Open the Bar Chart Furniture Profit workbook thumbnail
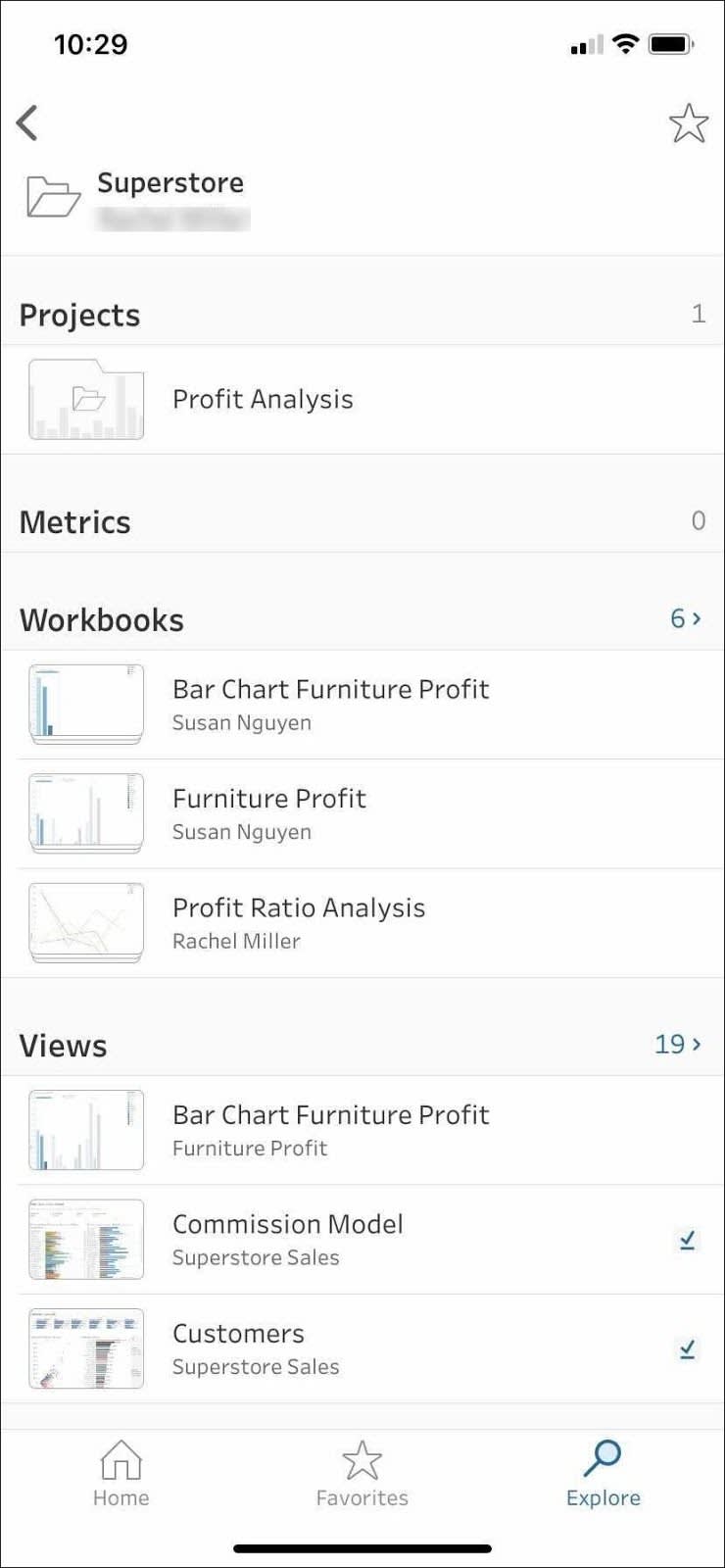The height and width of the screenshot is (1568, 725). [x=85, y=704]
